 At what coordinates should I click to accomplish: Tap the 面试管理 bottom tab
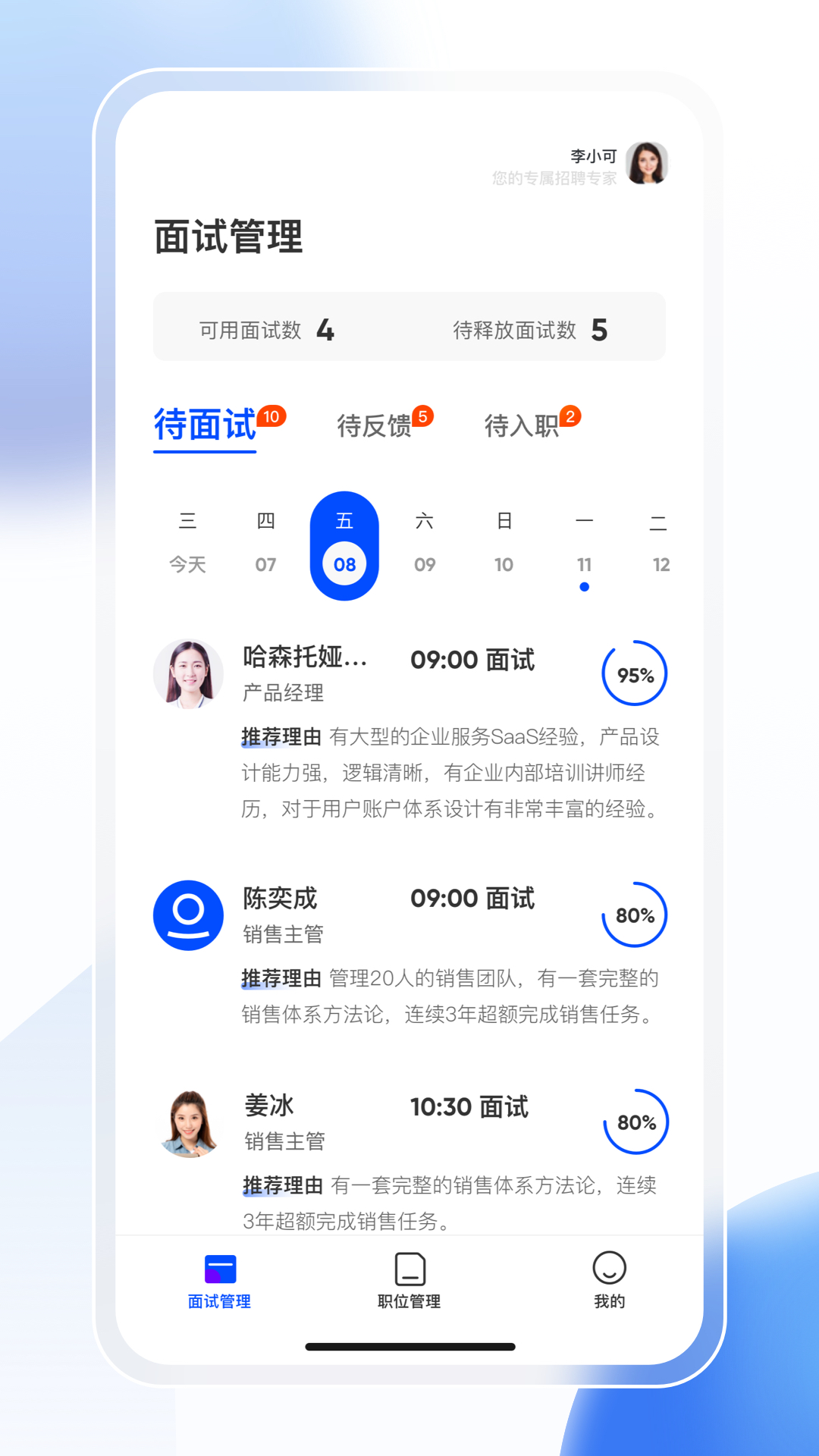[x=220, y=1281]
